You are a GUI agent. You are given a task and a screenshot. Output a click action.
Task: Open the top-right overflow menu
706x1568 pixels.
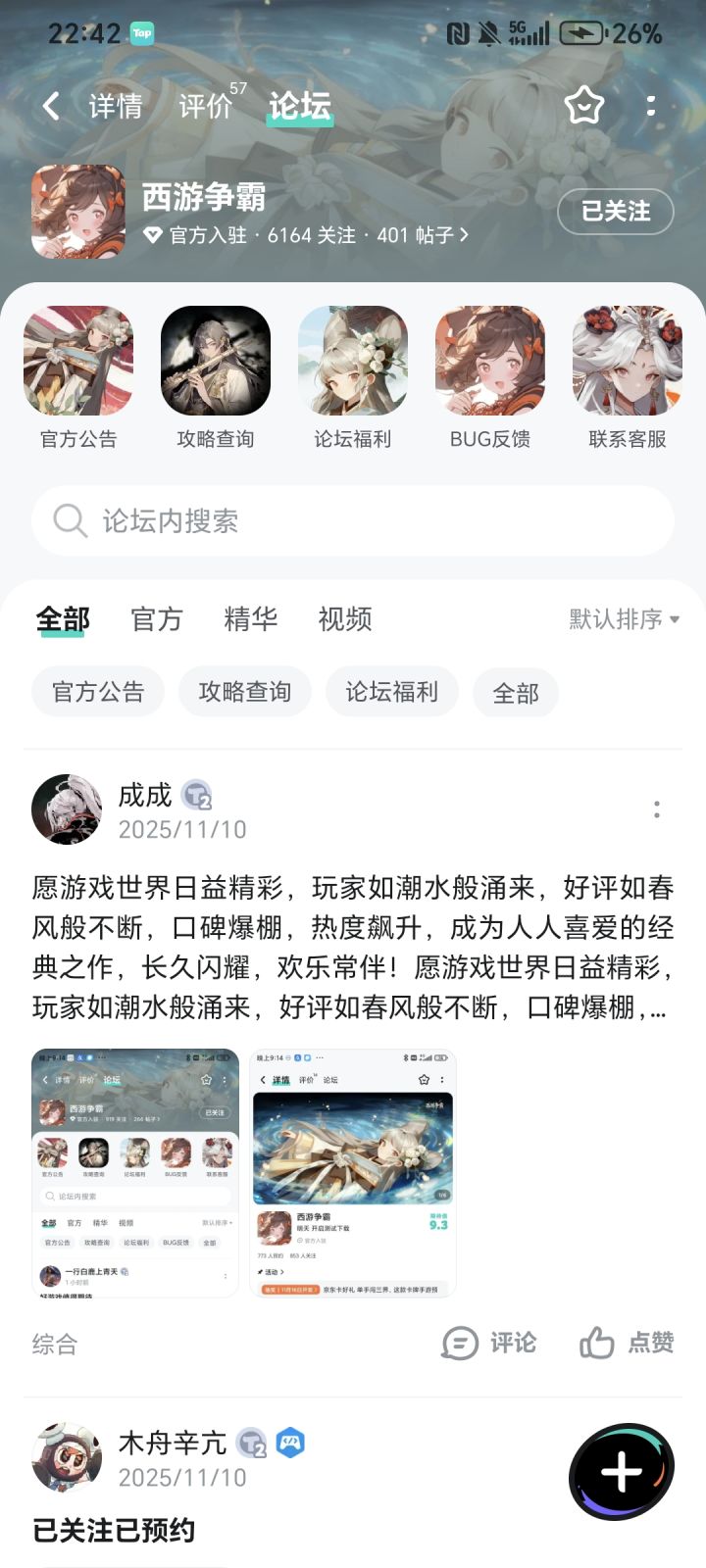click(x=651, y=105)
